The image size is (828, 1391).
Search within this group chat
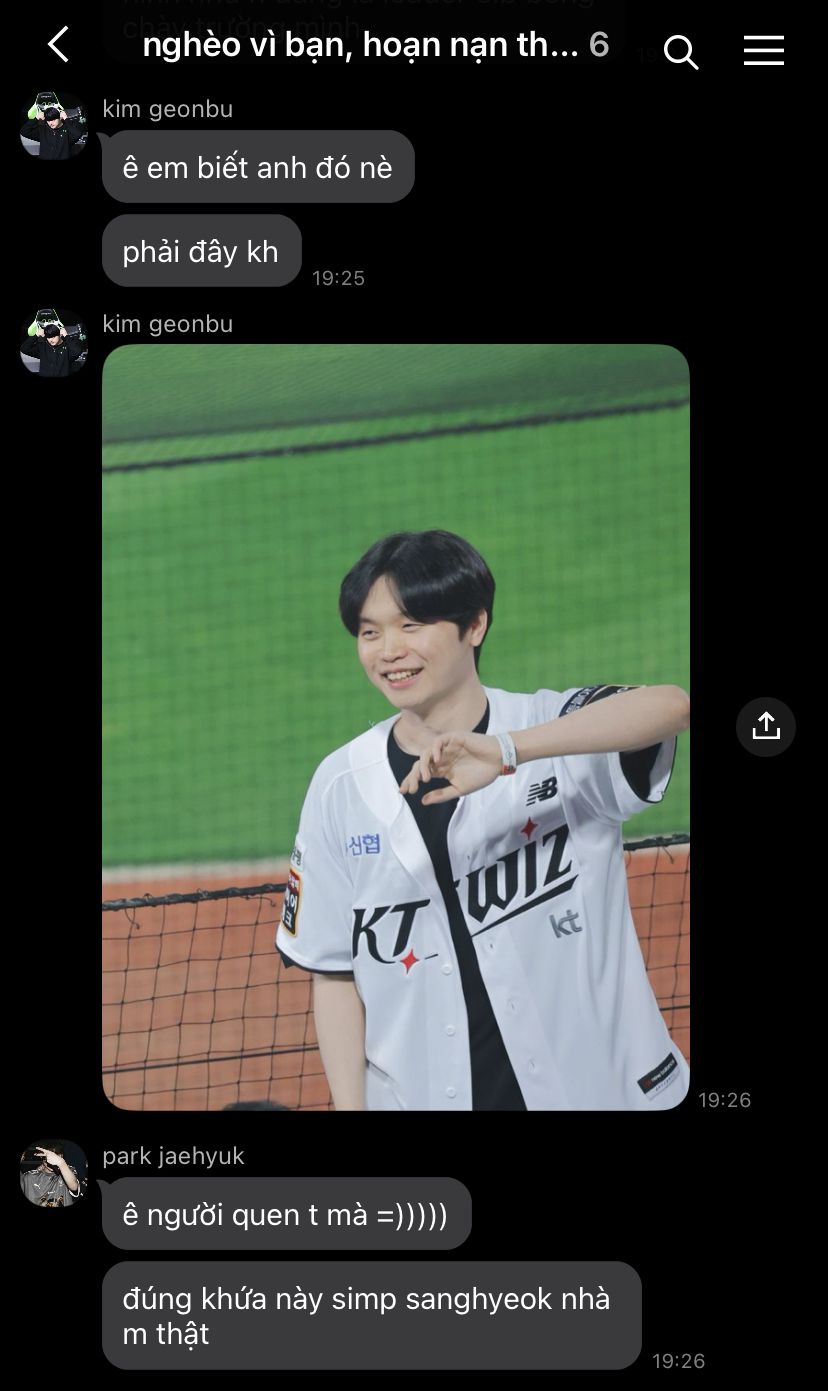coord(680,51)
